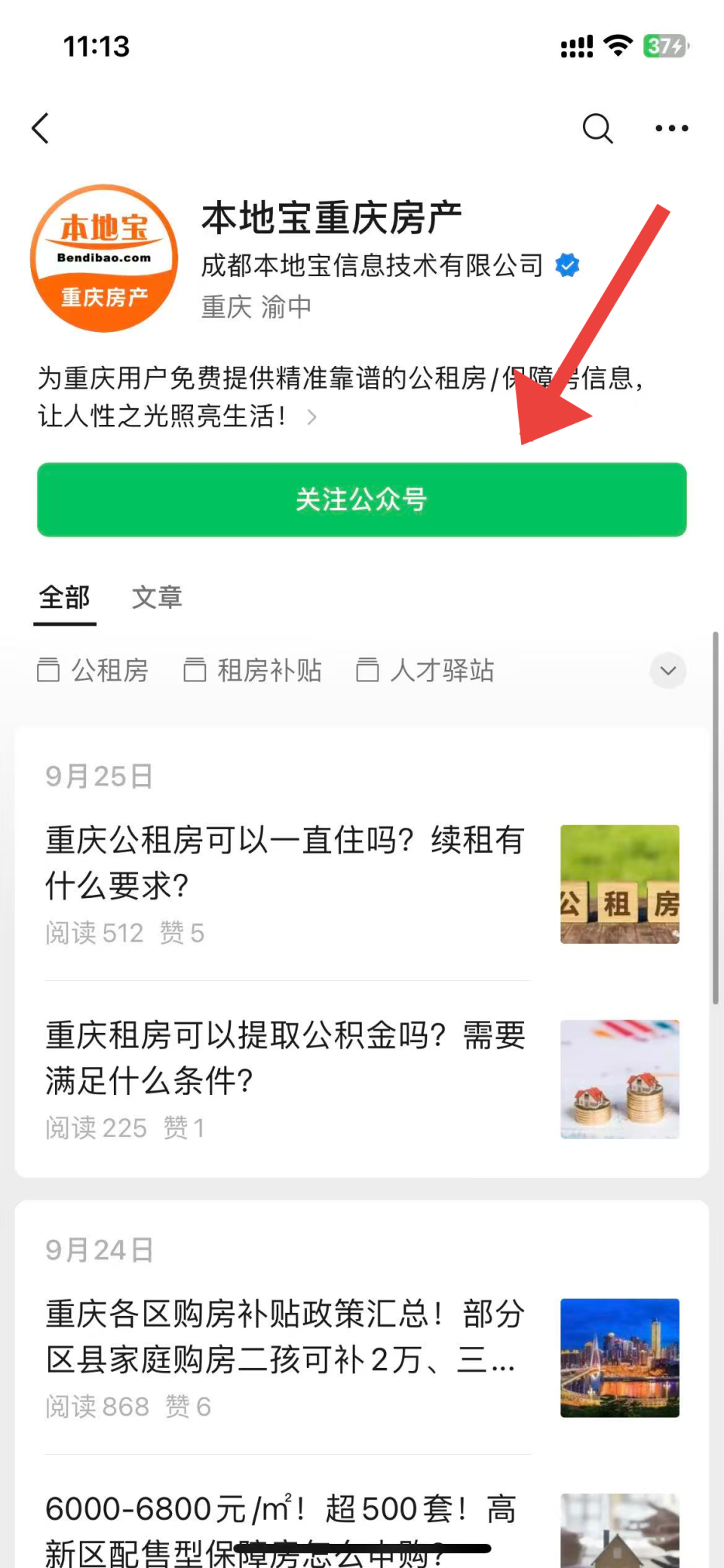Tap the battery indicator showing 37
724x1568 pixels.
tap(662, 45)
